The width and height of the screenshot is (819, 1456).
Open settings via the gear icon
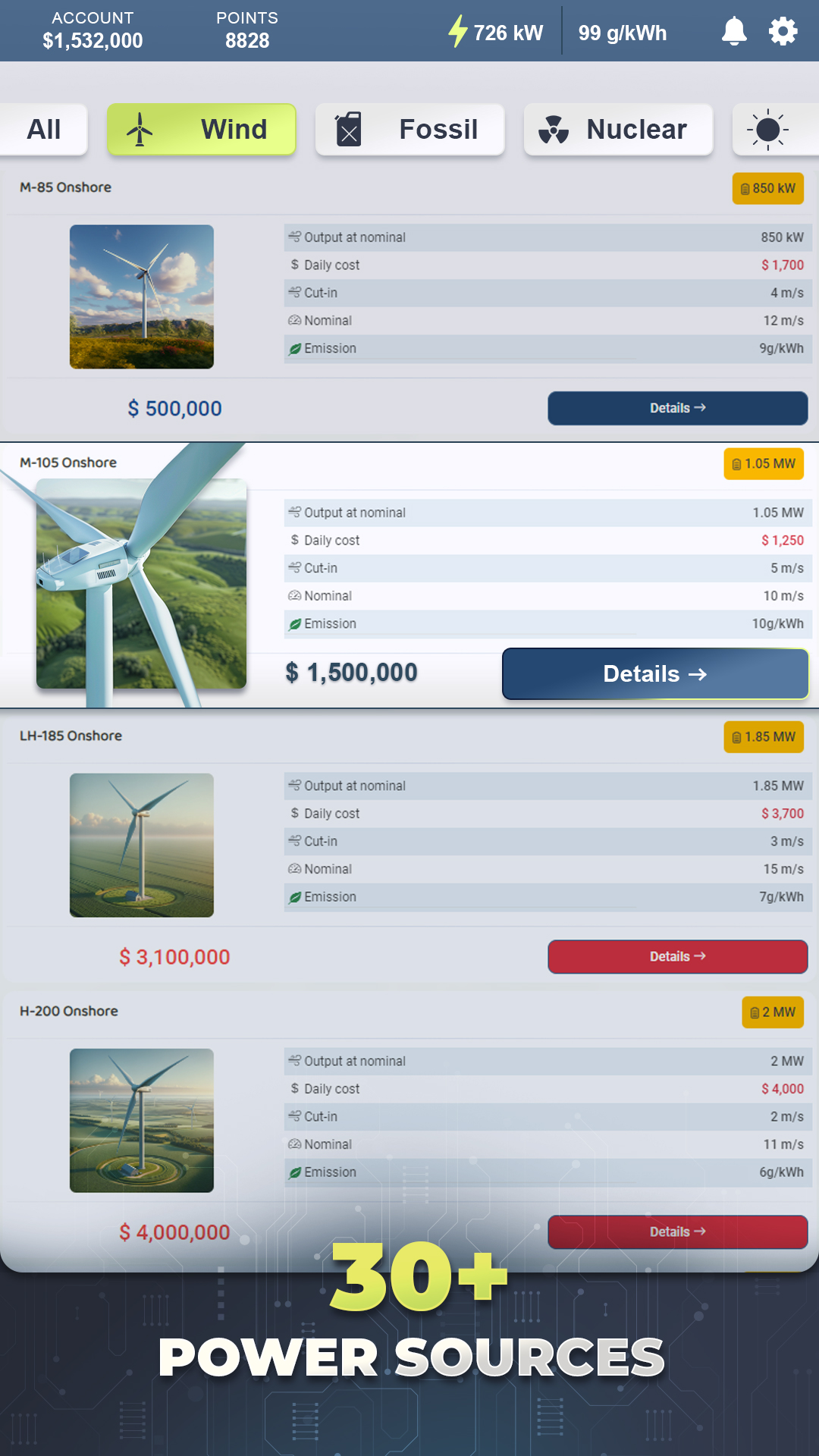tap(783, 31)
